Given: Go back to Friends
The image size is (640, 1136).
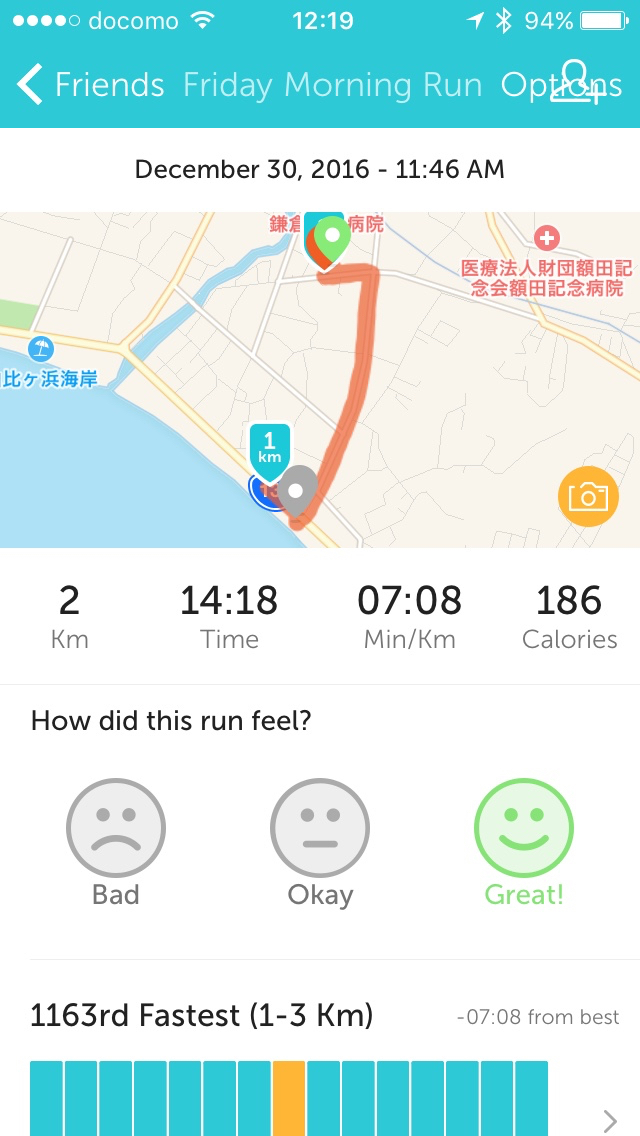Looking at the screenshot, I should pyautogui.click(x=92, y=86).
